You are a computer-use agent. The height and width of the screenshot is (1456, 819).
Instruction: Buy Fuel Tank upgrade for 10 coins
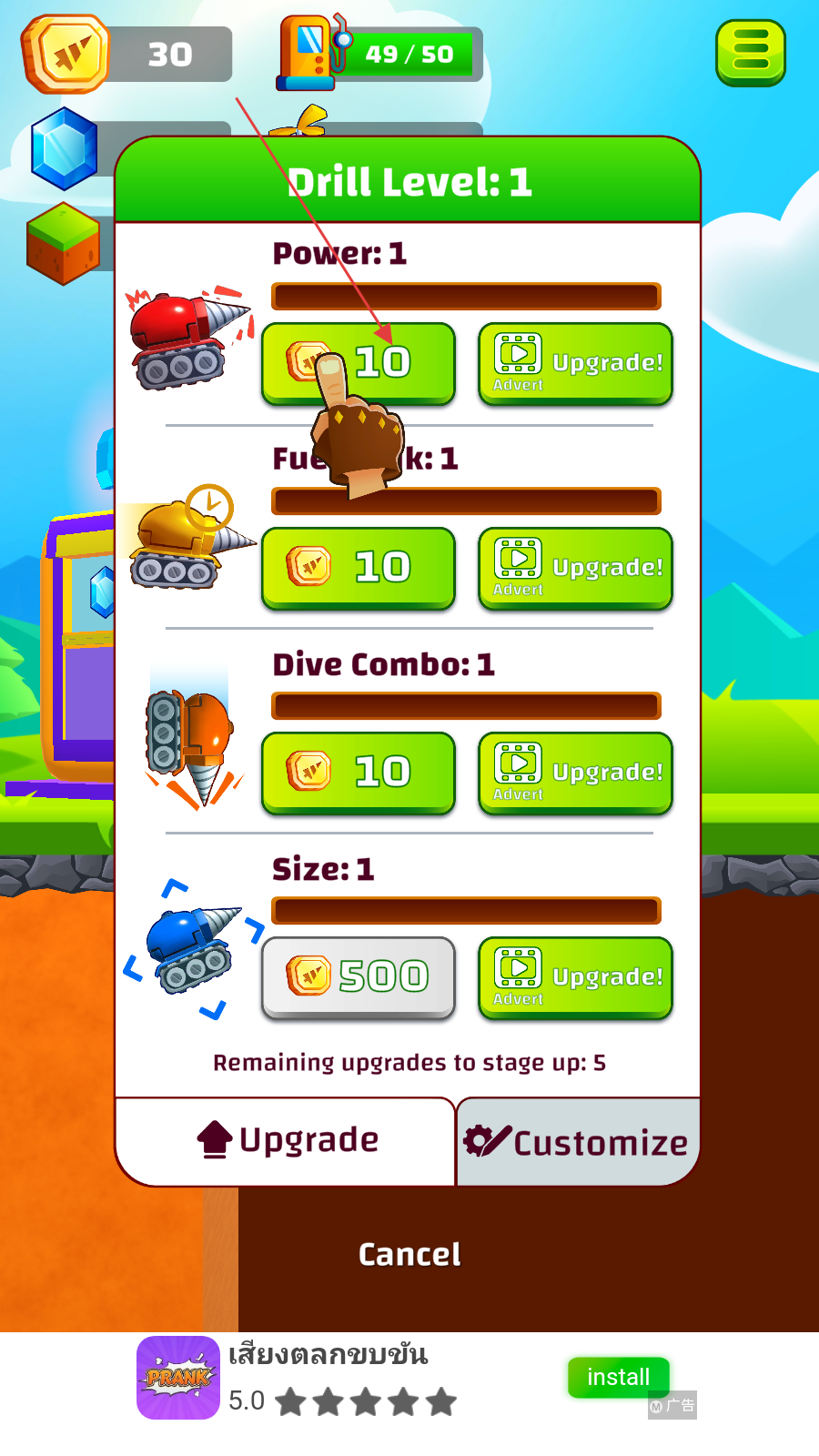359,568
